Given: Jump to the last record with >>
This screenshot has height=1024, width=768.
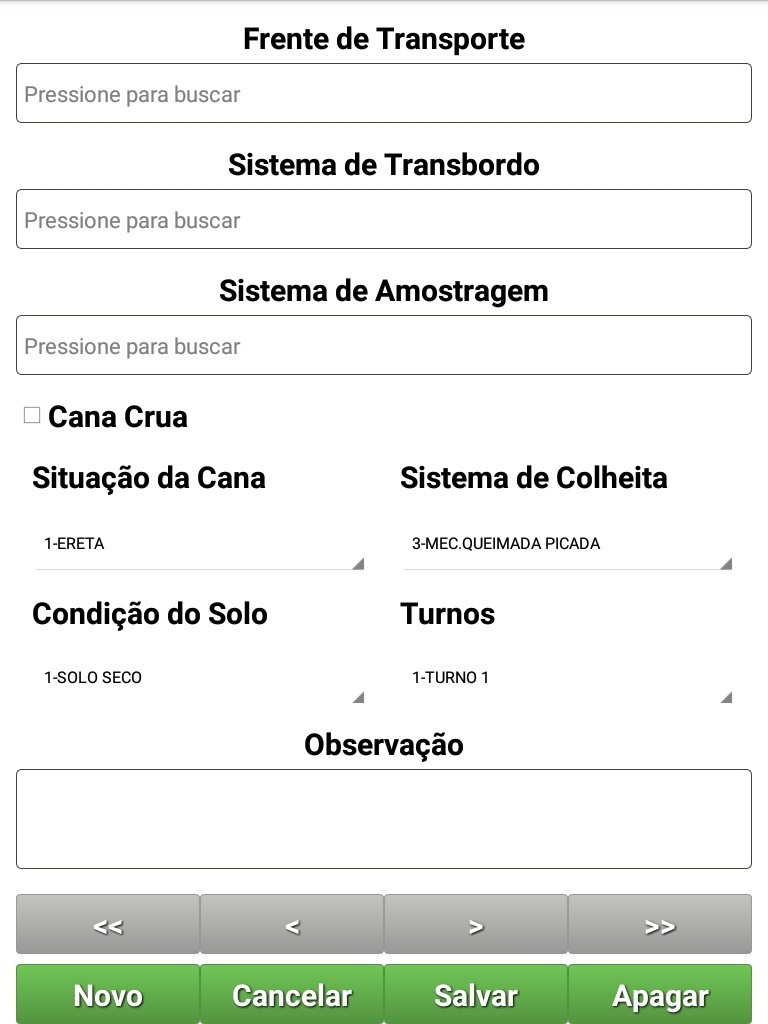Looking at the screenshot, I should tap(660, 925).
